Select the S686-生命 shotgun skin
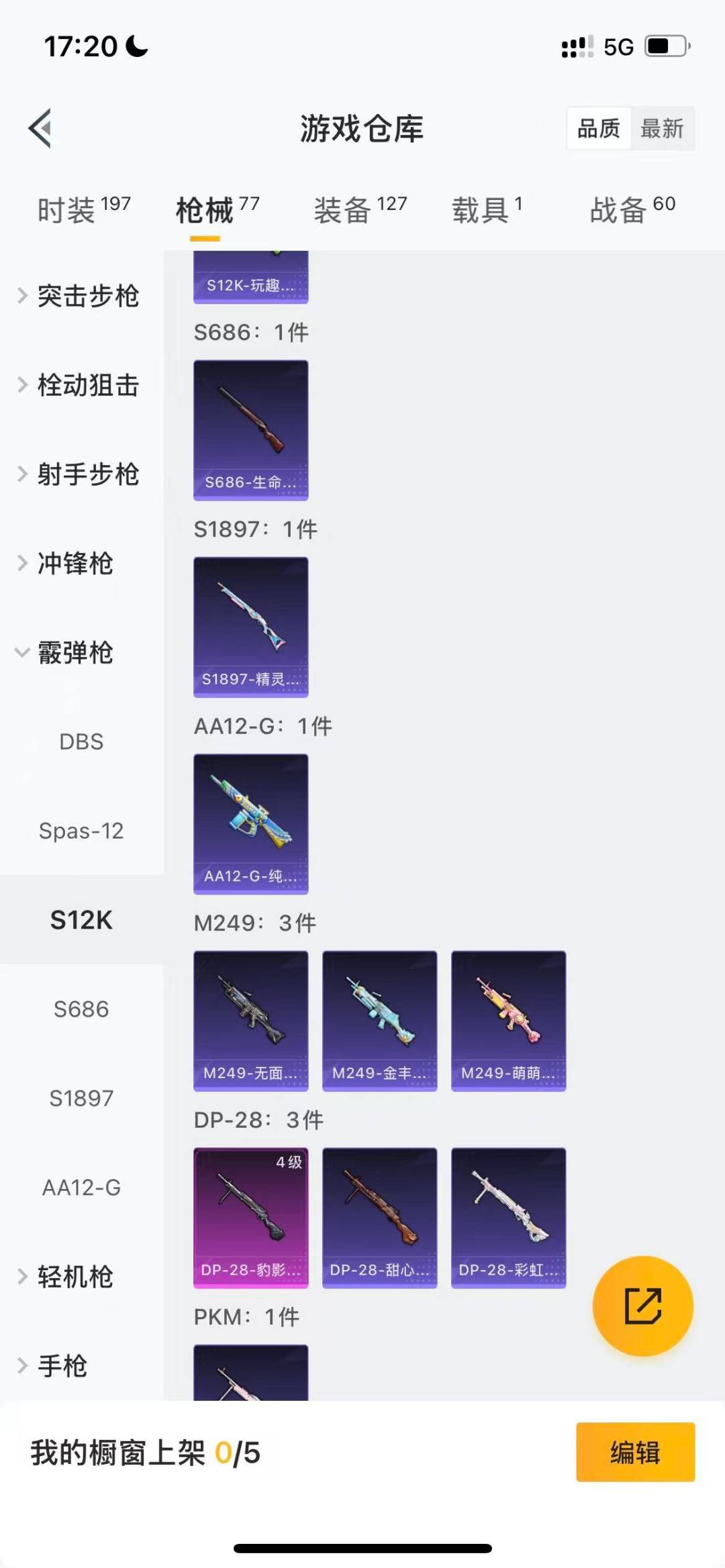 click(250, 429)
